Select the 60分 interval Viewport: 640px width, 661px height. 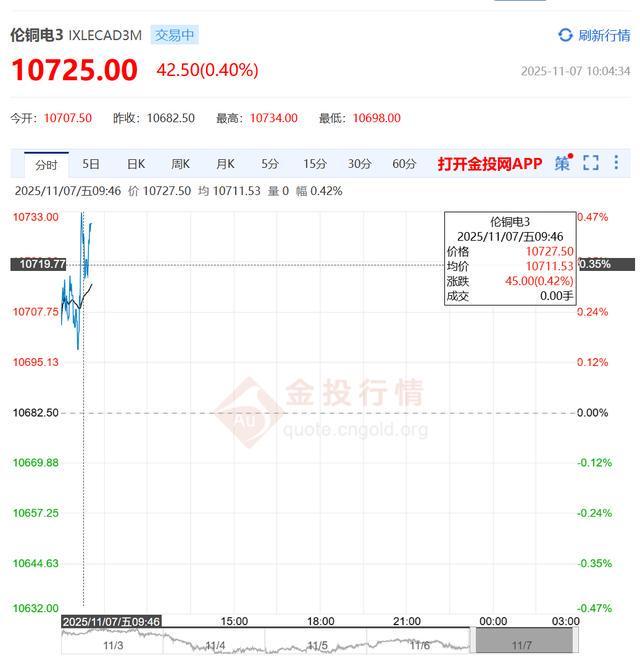404,164
